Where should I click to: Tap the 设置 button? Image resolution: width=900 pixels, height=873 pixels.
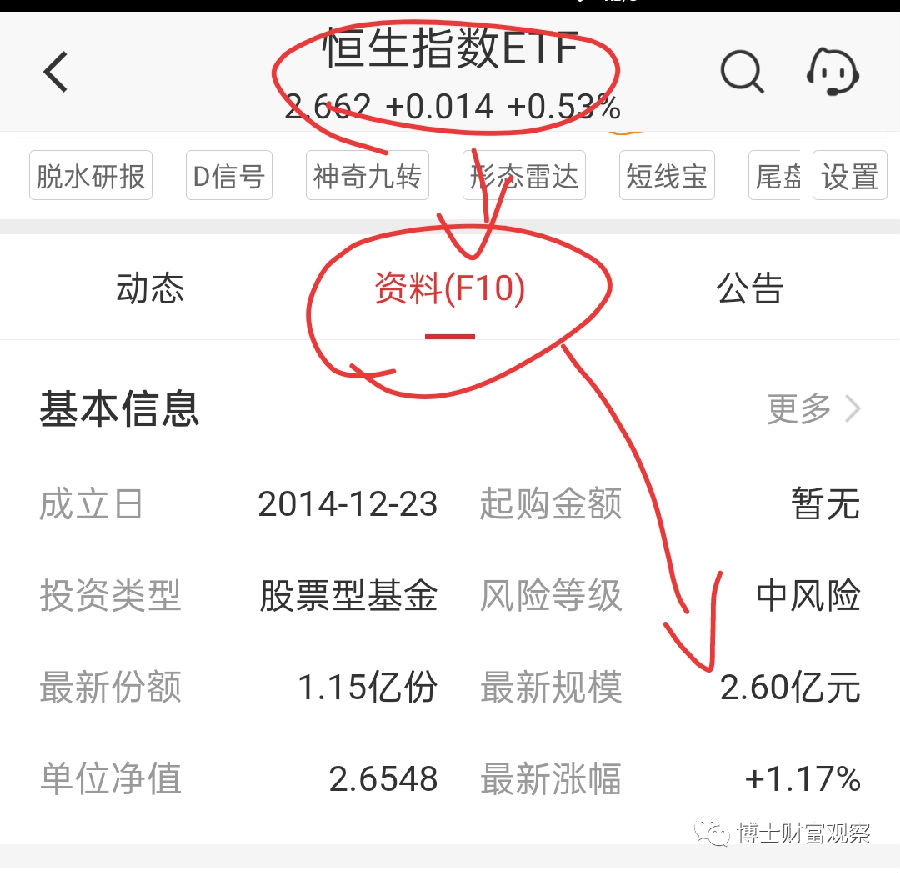point(850,177)
